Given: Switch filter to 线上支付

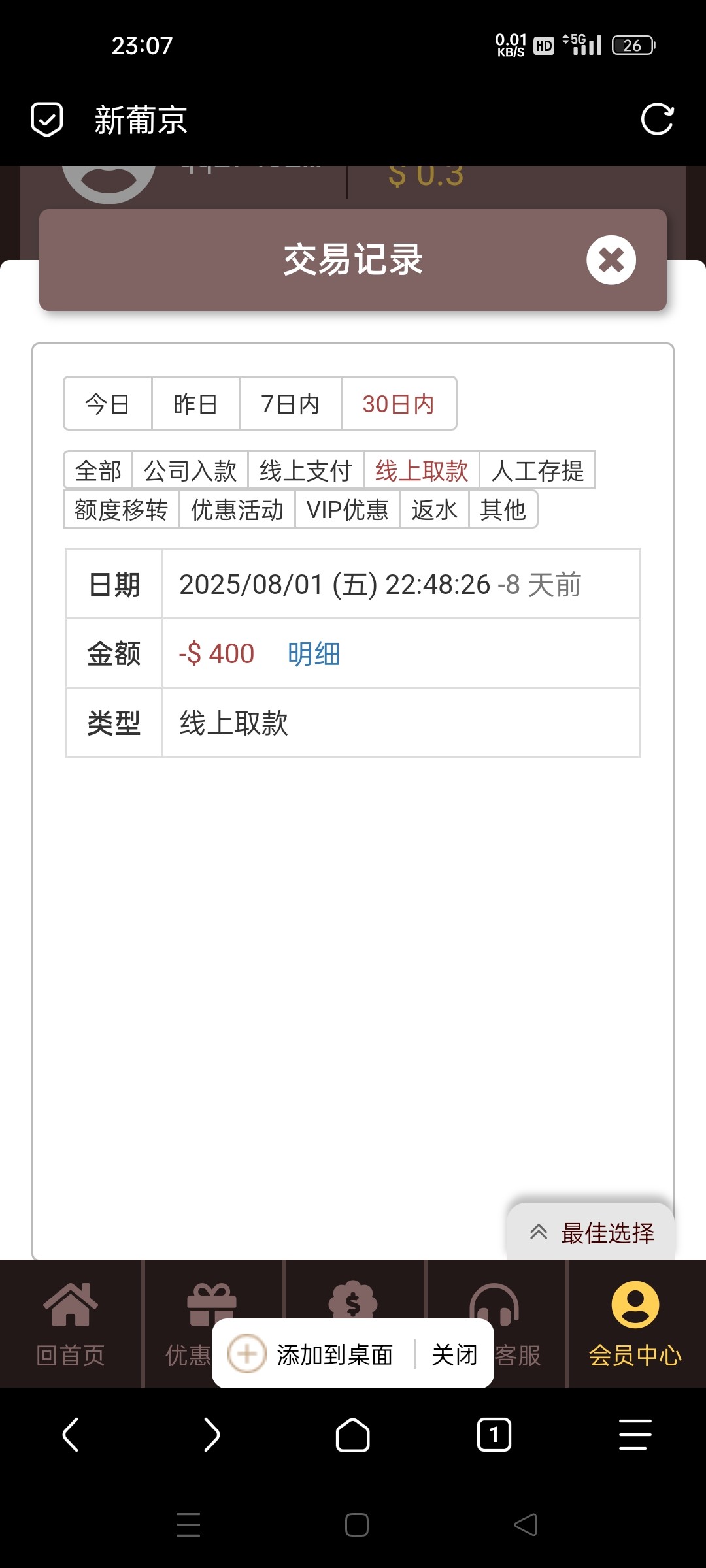Looking at the screenshot, I should 307,470.
